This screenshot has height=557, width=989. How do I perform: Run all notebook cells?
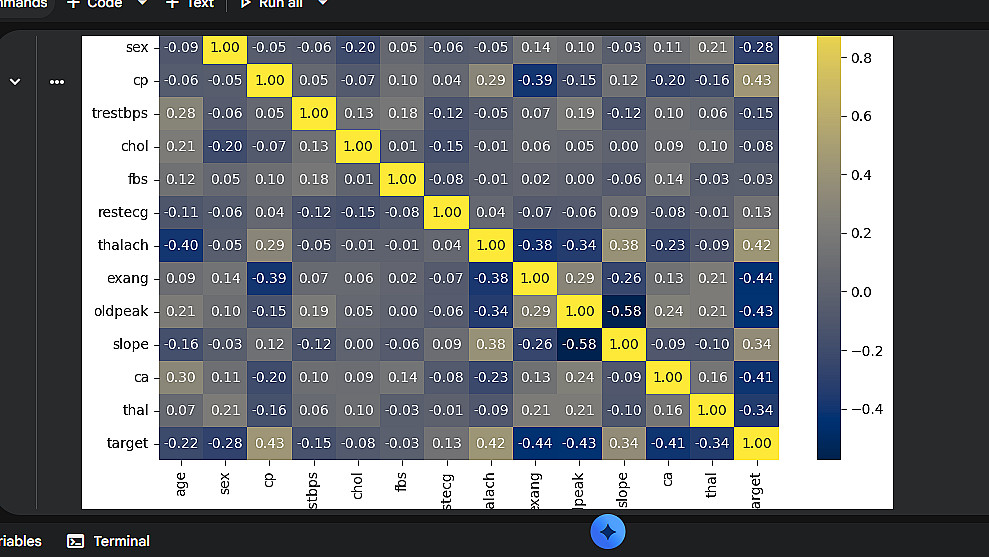[x=274, y=4]
